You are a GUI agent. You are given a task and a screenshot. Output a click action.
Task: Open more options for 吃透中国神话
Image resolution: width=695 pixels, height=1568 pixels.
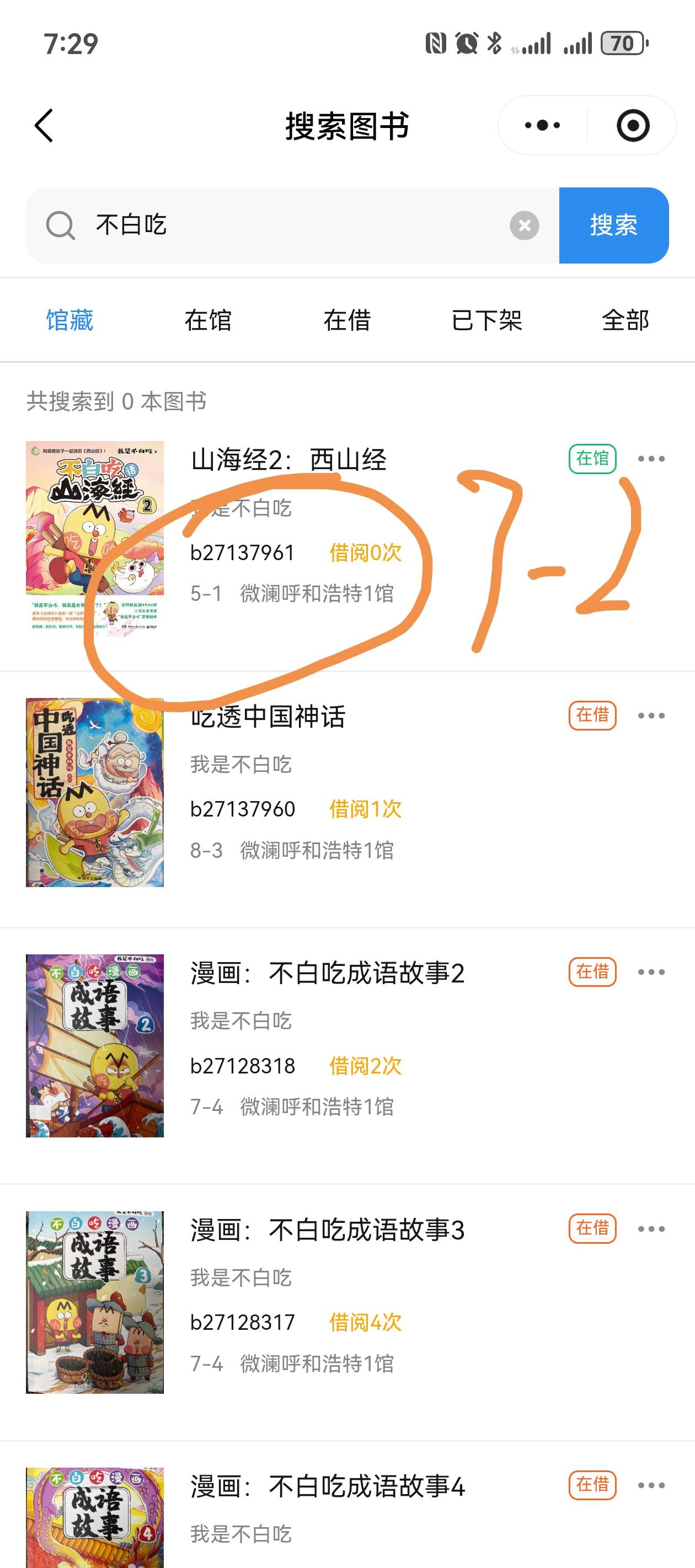click(x=651, y=716)
